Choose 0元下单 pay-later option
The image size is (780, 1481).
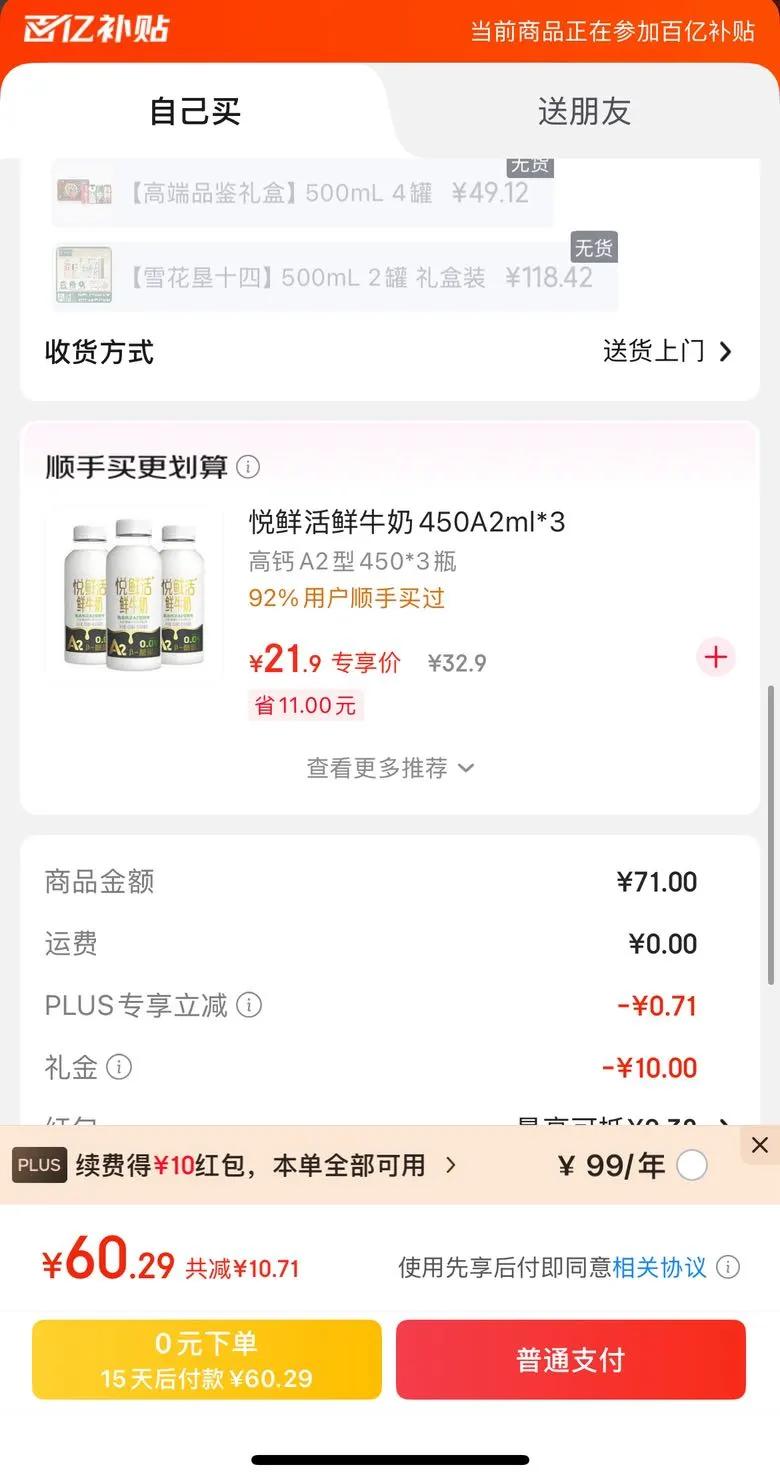[206, 1359]
